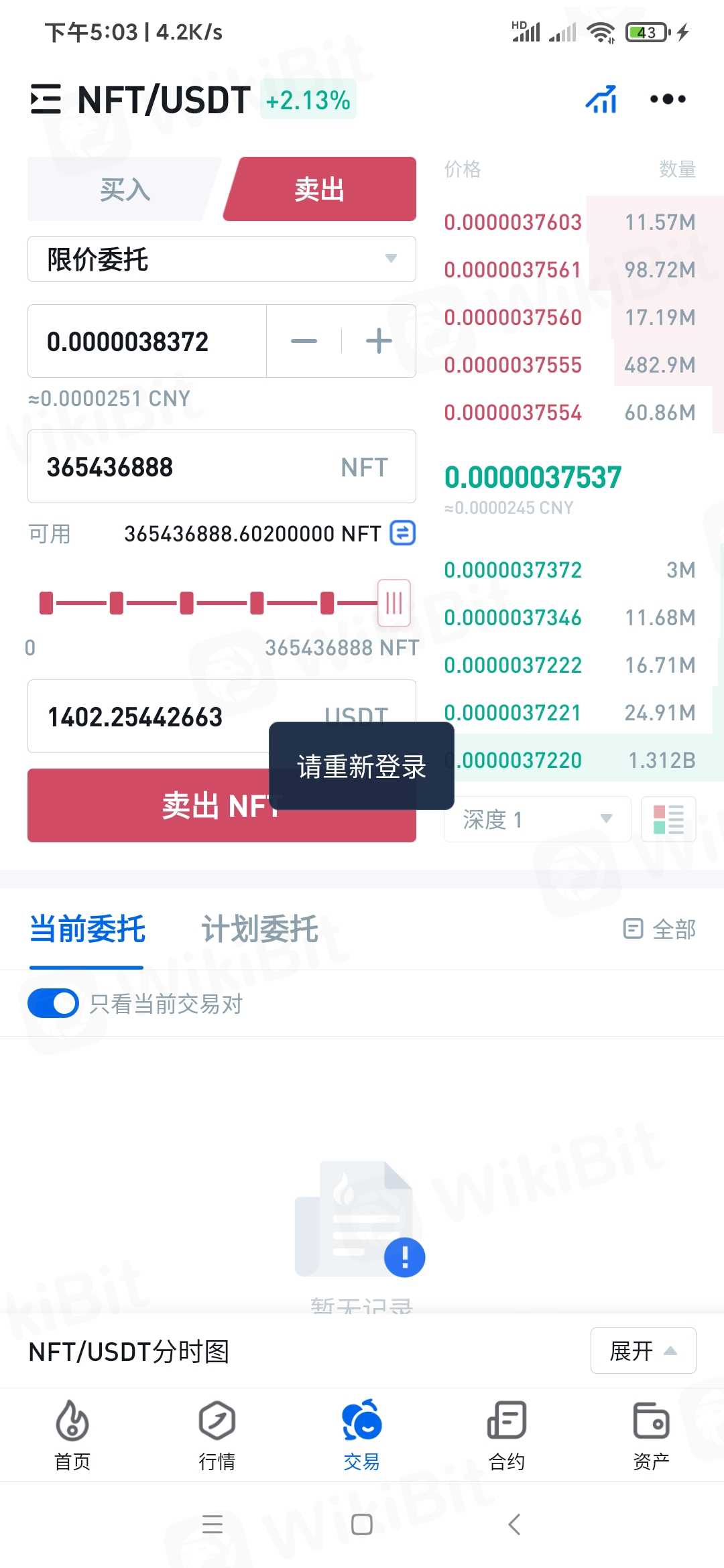Open the trading pair drawer menu
Image resolution: width=724 pixels, height=1568 pixels.
46,99
